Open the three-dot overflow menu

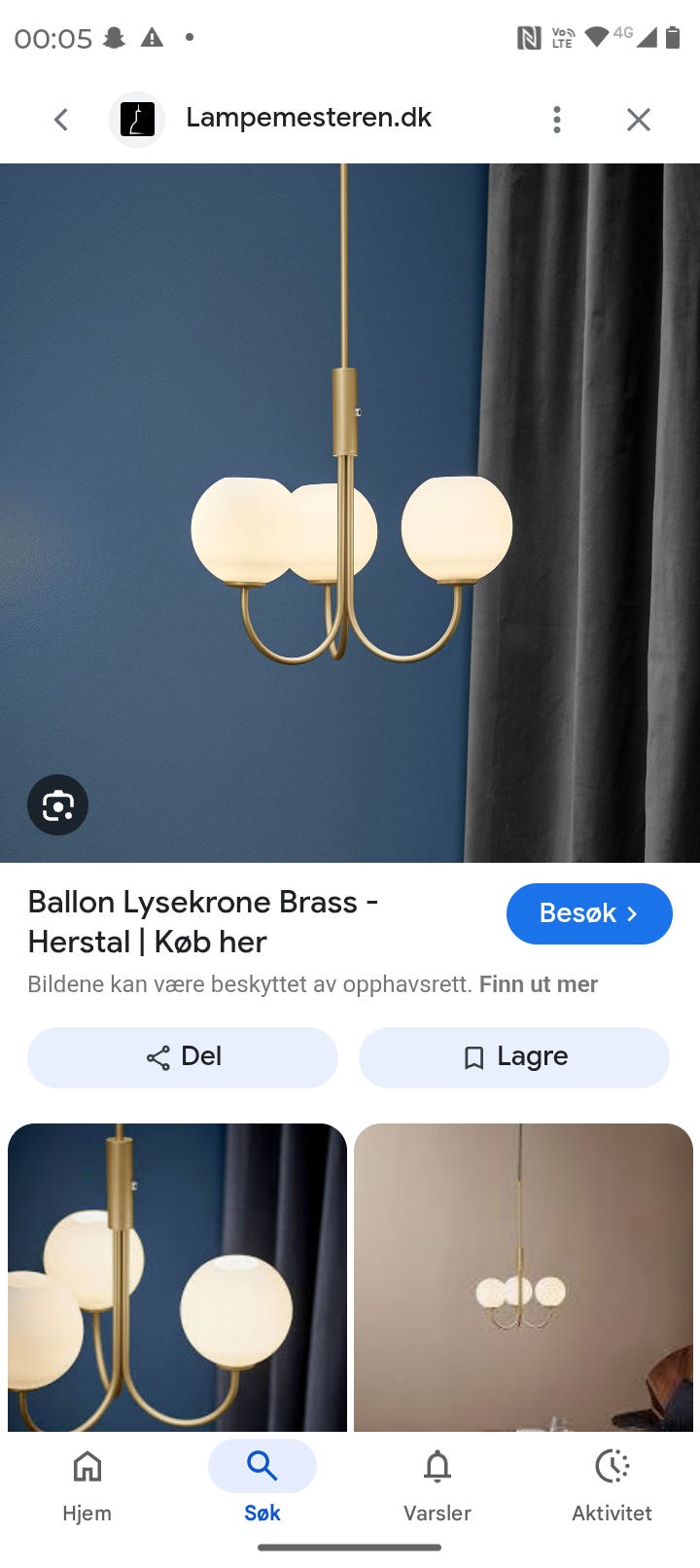pyautogui.click(x=556, y=119)
